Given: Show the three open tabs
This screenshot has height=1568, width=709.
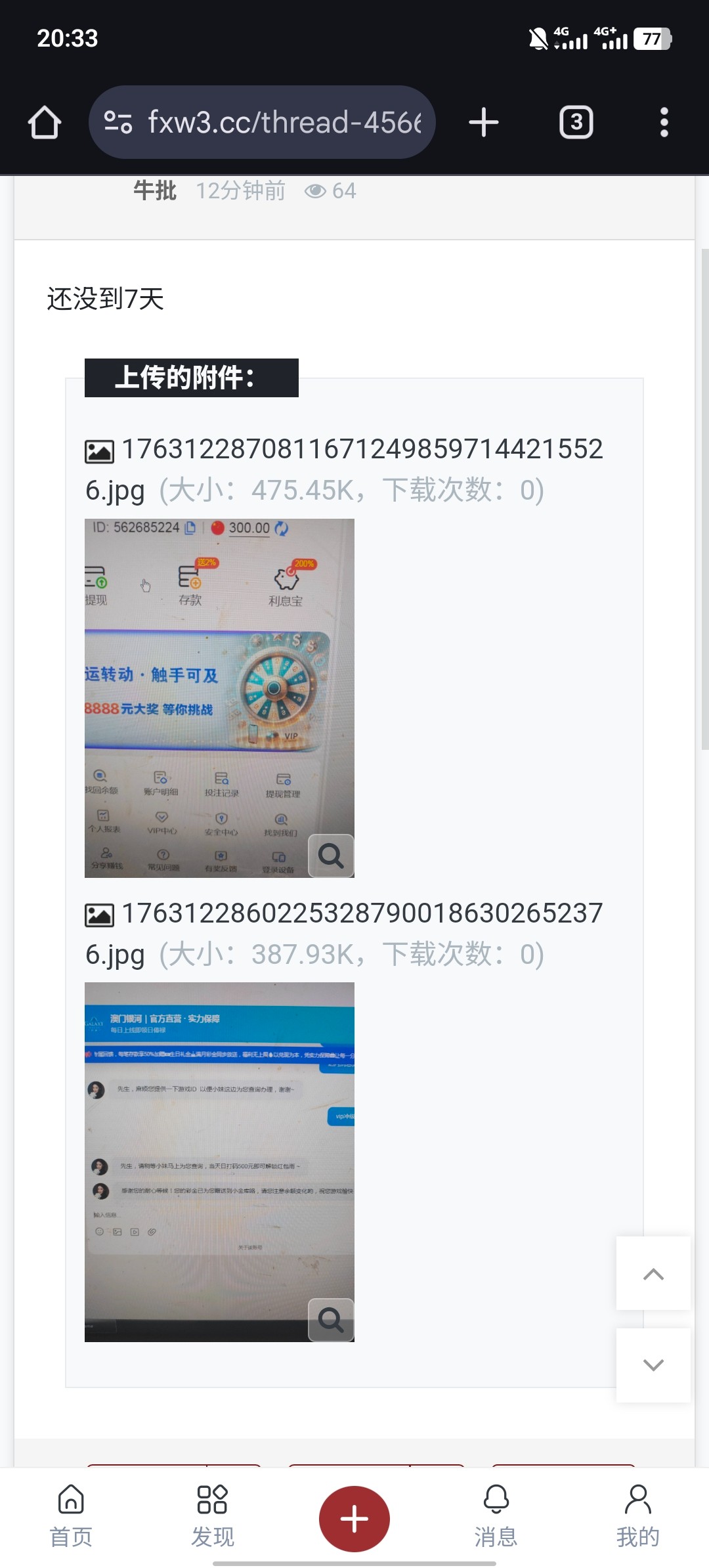Looking at the screenshot, I should tap(576, 123).
